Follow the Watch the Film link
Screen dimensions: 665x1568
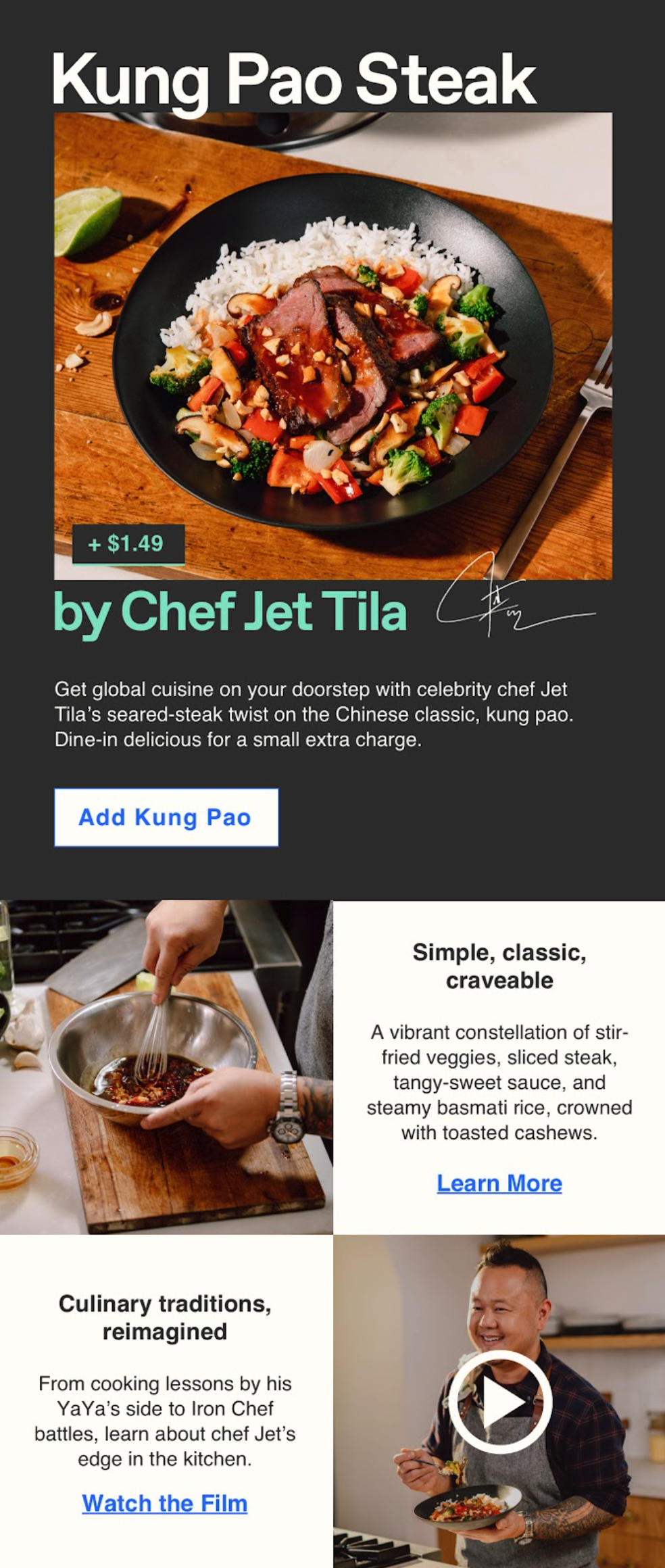pyautogui.click(x=164, y=1503)
